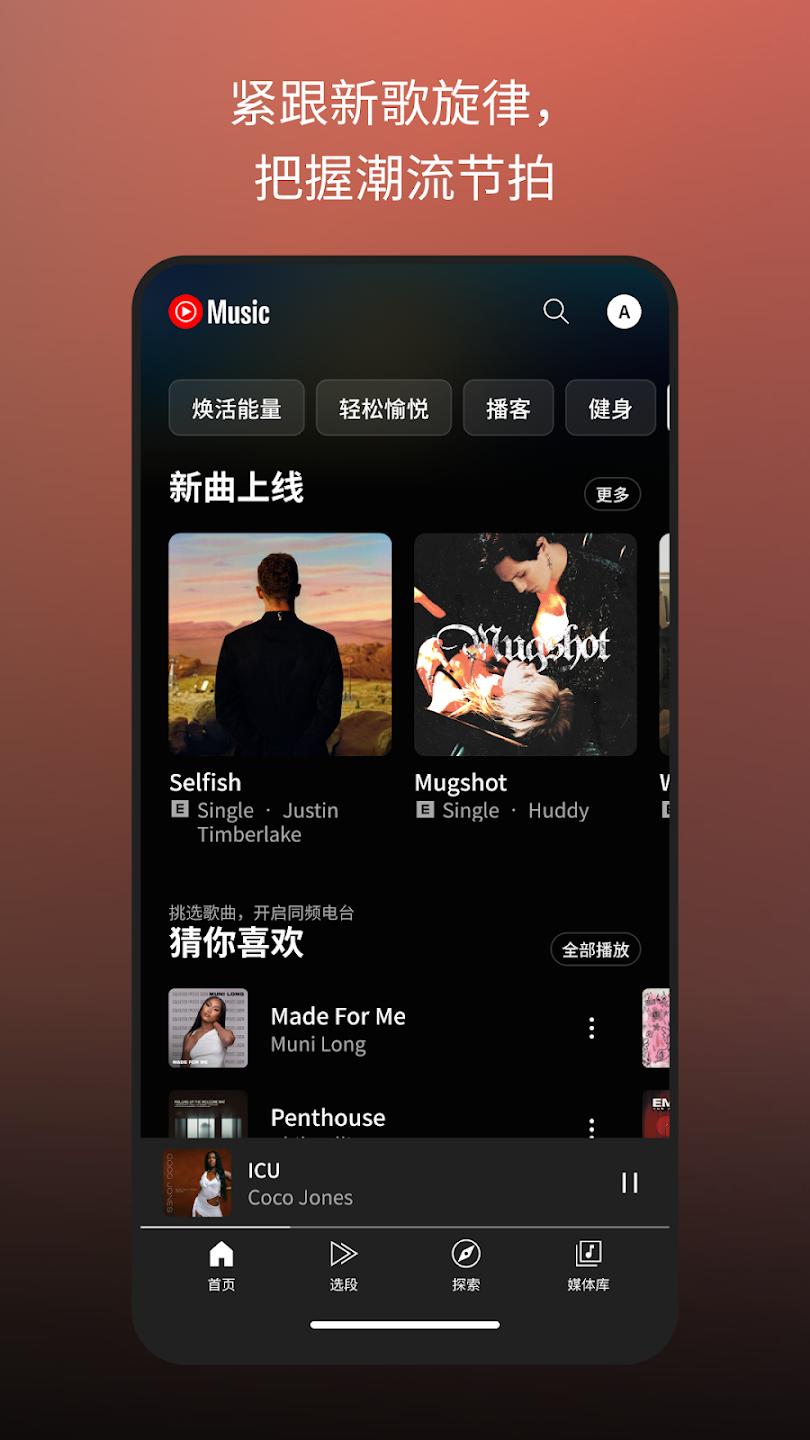810x1440 pixels.
Task: Enable the 轻松愉悦 filter chip
Action: [x=384, y=408]
